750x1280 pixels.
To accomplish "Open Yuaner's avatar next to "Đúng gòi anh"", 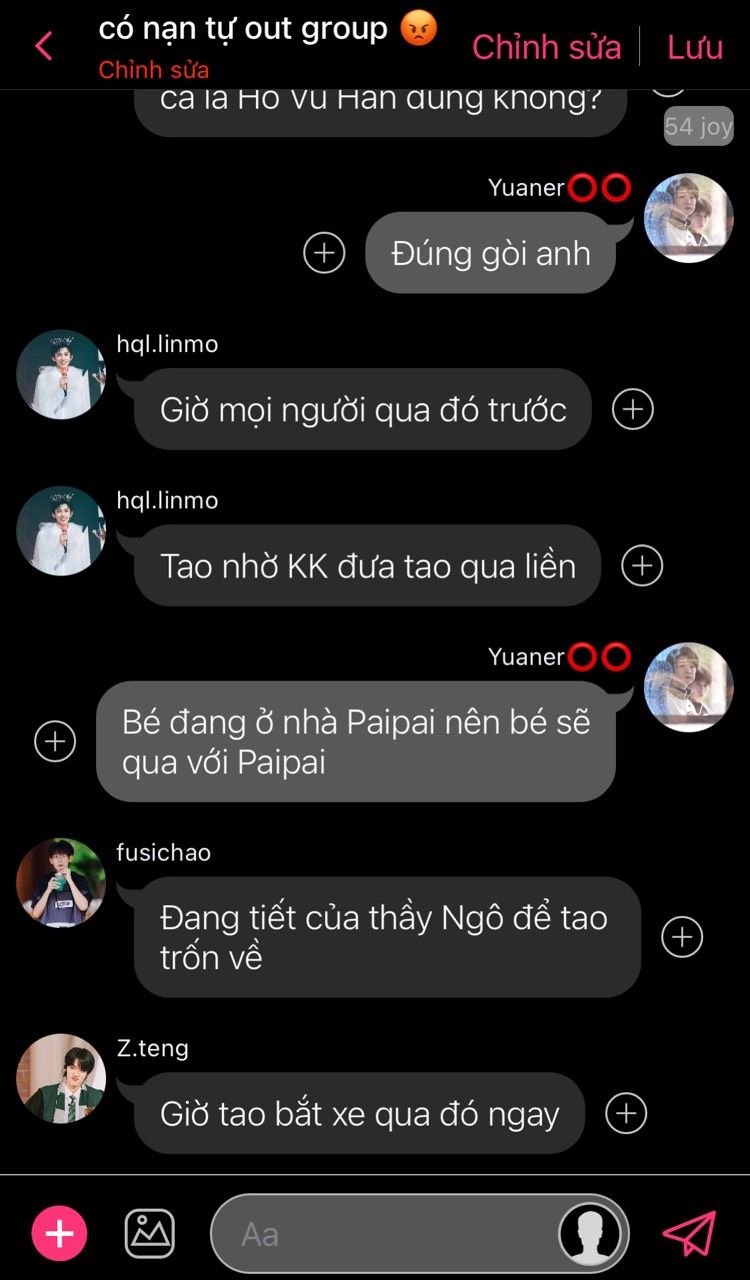I will click(x=689, y=218).
